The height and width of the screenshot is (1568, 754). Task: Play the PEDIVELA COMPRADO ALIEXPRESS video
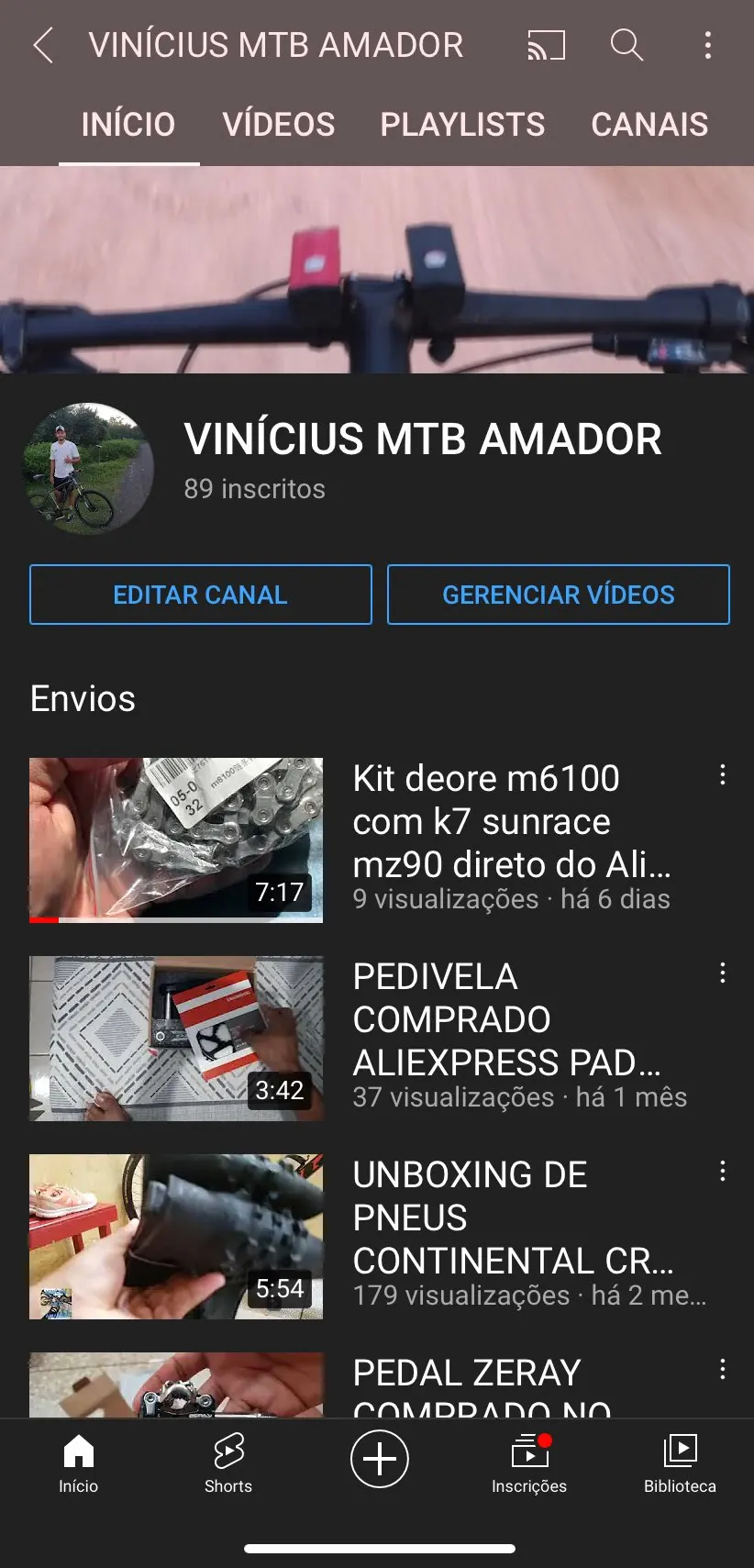pyautogui.click(x=176, y=1038)
